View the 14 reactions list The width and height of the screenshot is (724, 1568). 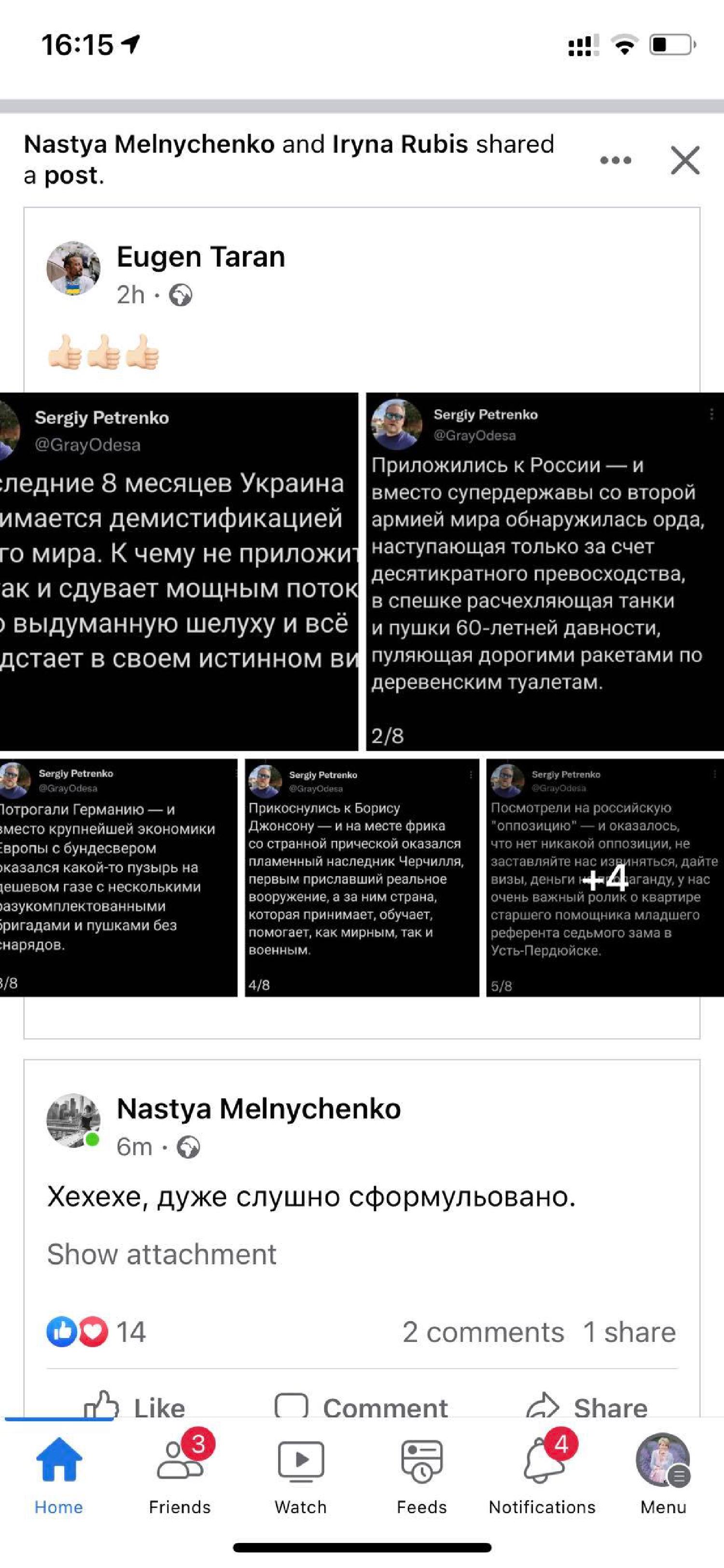(x=96, y=1331)
